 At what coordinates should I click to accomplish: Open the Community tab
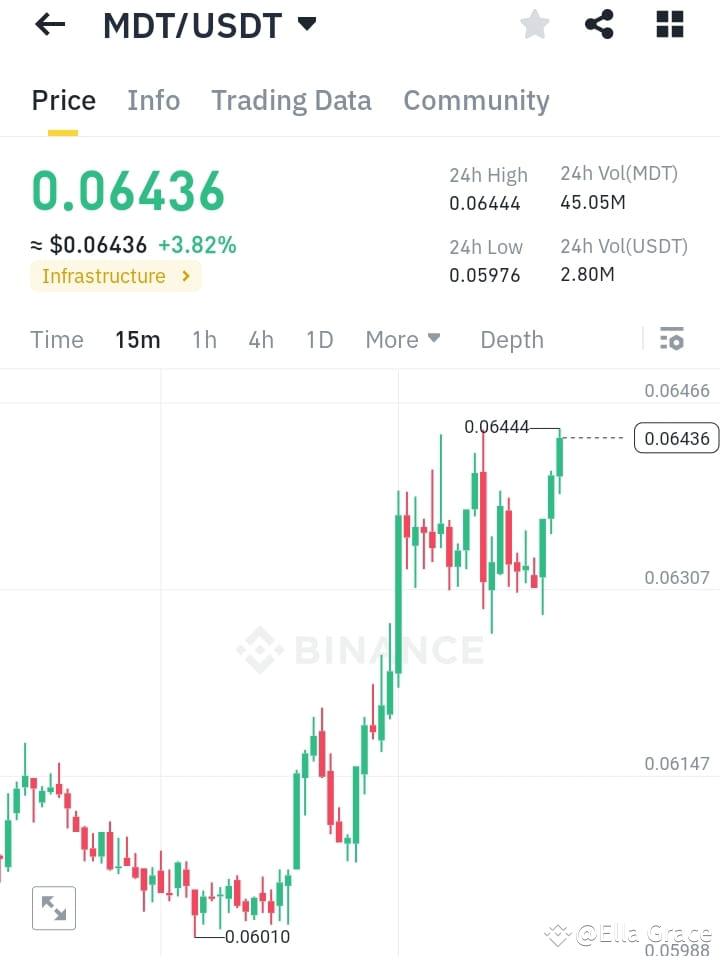click(476, 100)
